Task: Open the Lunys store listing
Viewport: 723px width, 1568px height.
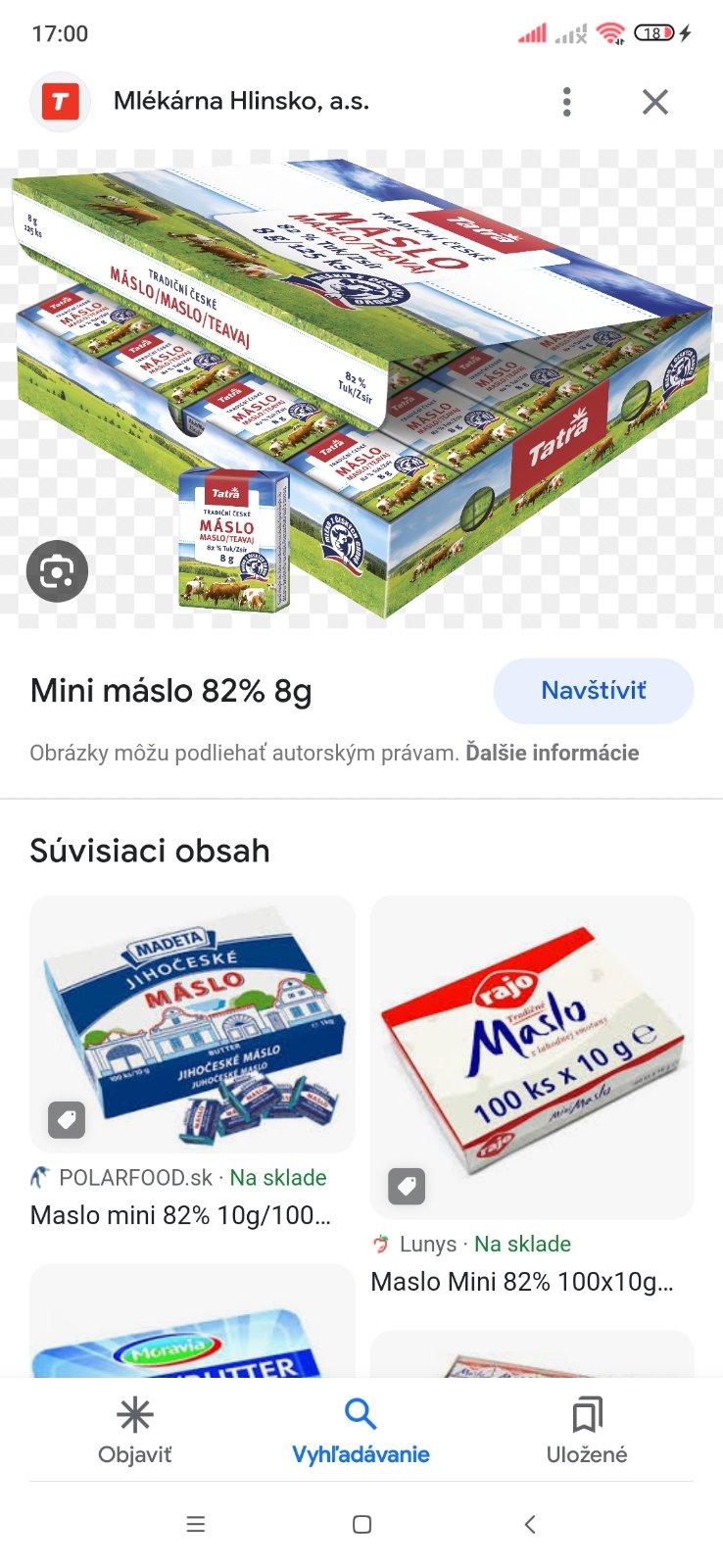Action: click(426, 1244)
